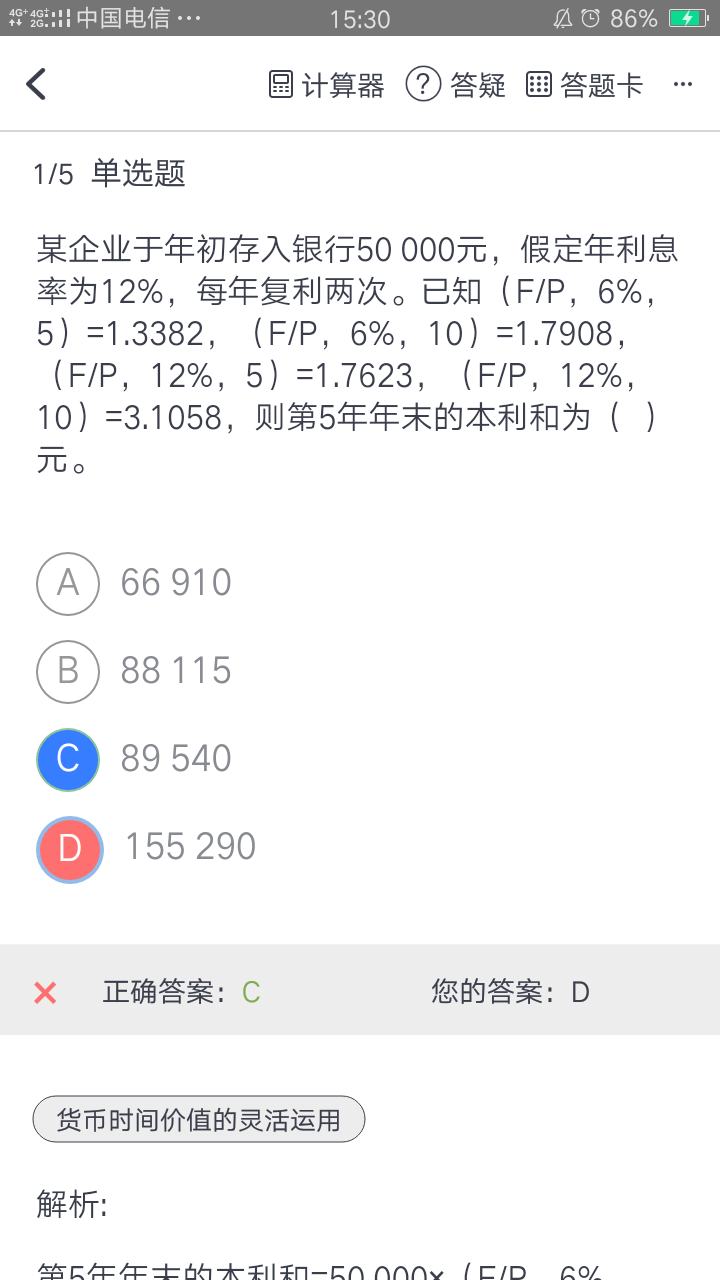Open the 答题卡 answer sheet
This screenshot has height=1280, width=720.
point(583,85)
